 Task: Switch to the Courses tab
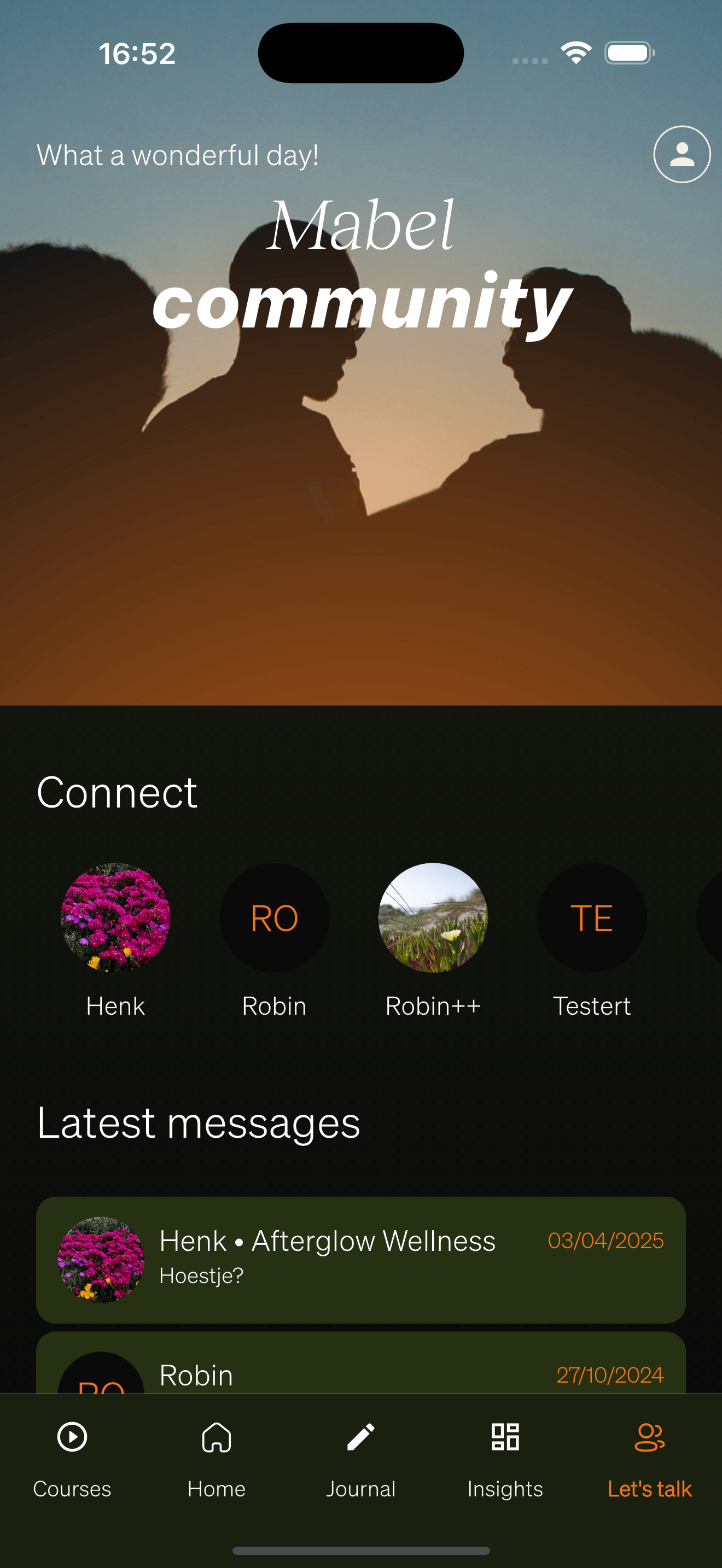click(x=72, y=1459)
